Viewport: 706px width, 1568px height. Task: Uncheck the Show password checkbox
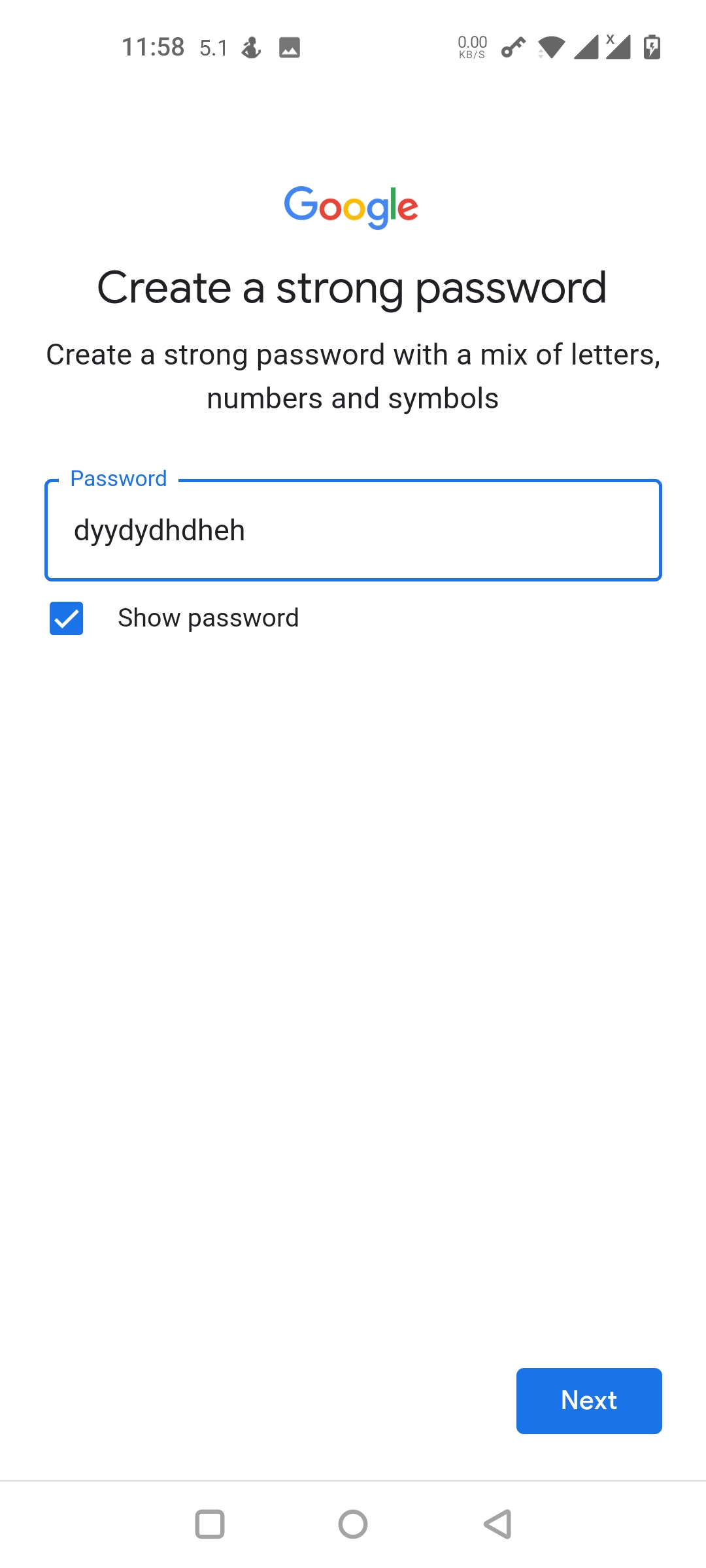[x=66, y=618]
